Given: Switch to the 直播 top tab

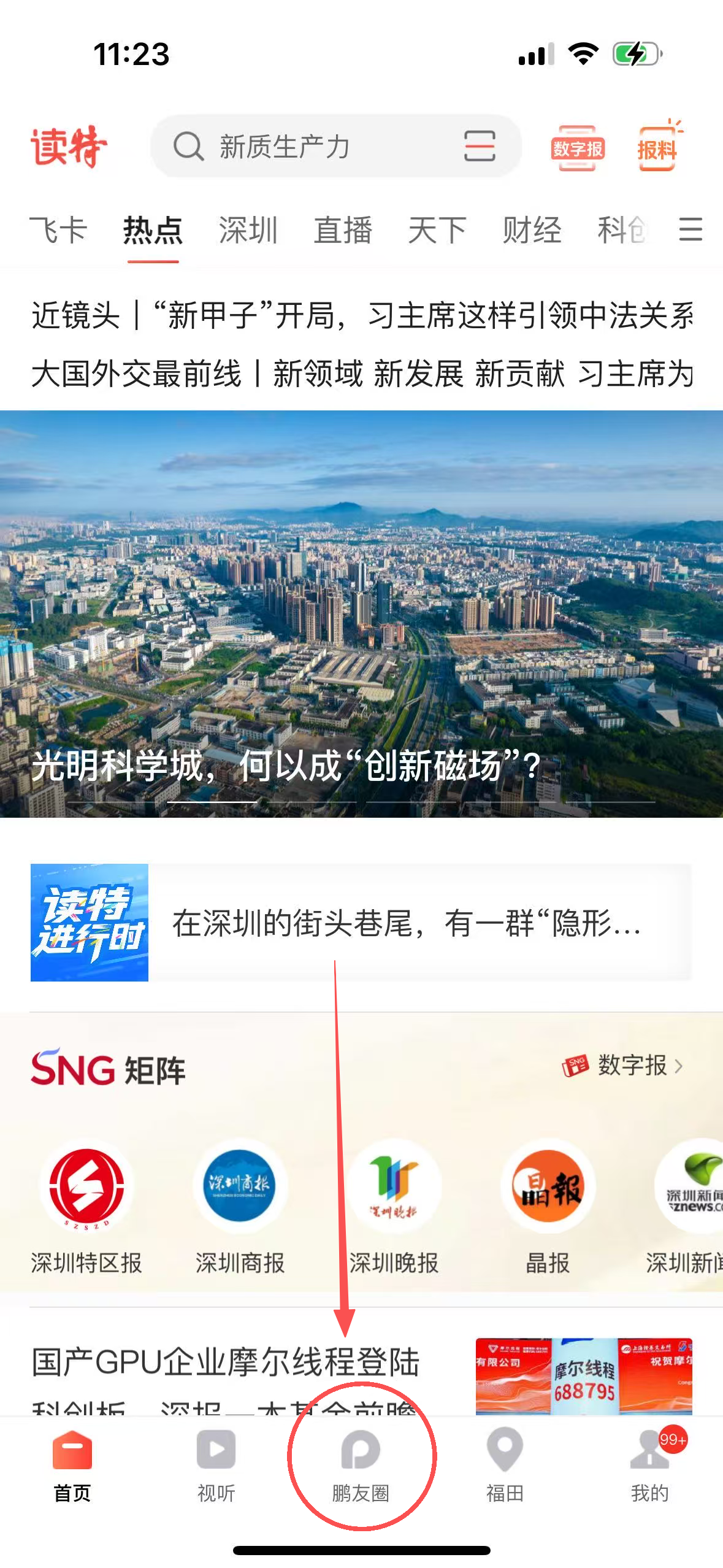Looking at the screenshot, I should [x=343, y=231].
